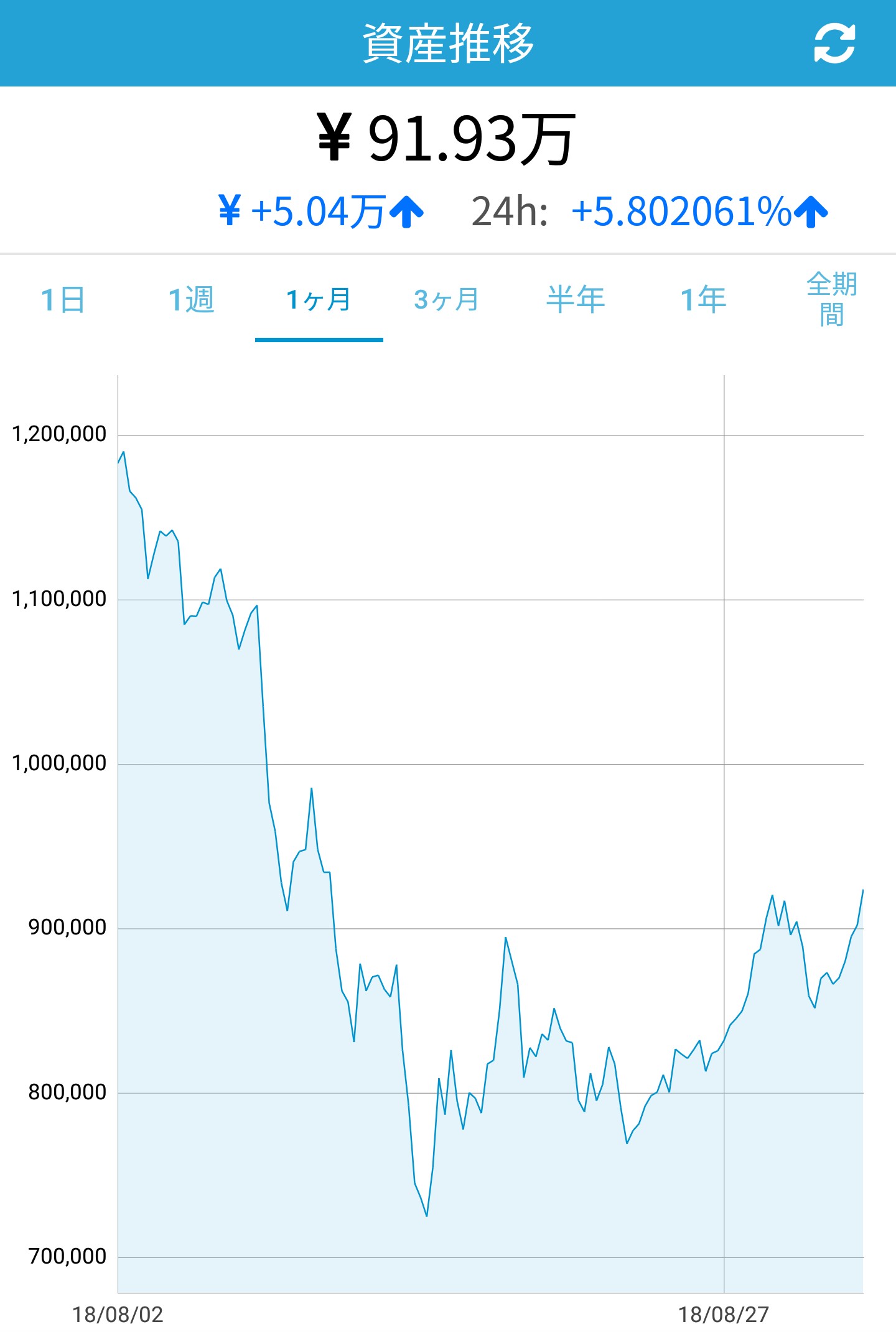Image resolution: width=896 pixels, height=1332 pixels.
Task: Show the 1ヶ月 asset trend
Action: pyautogui.click(x=319, y=300)
